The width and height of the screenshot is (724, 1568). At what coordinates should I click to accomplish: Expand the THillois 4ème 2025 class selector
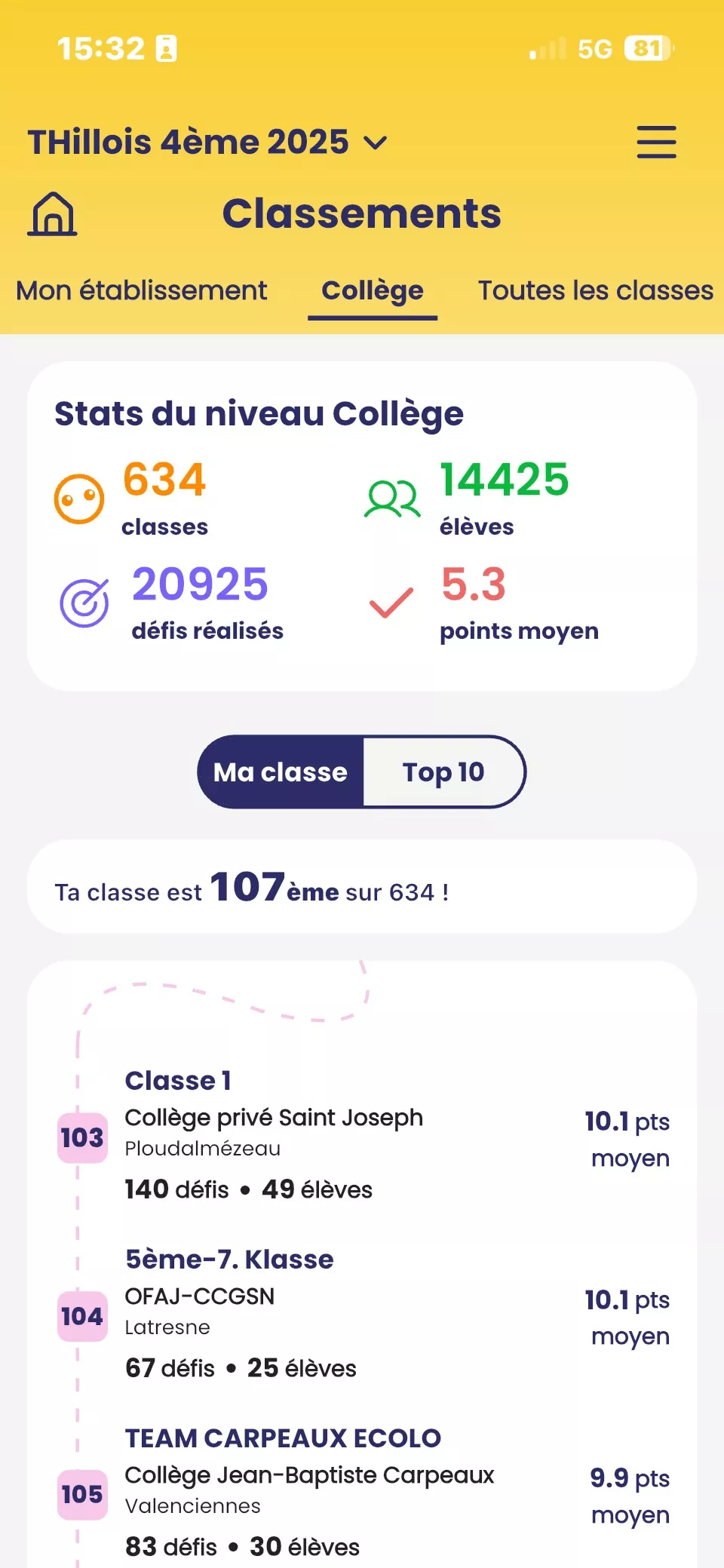pos(207,143)
